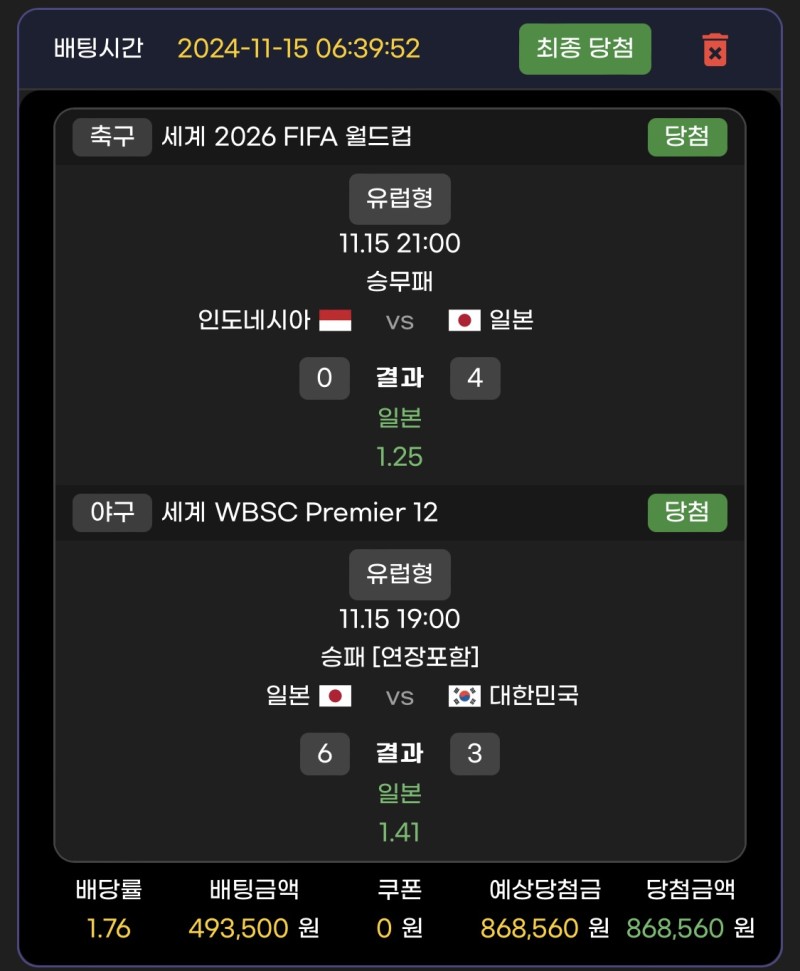This screenshot has height=971, width=800.
Task: Delete this bet slip with trash icon
Action: (x=715, y=49)
